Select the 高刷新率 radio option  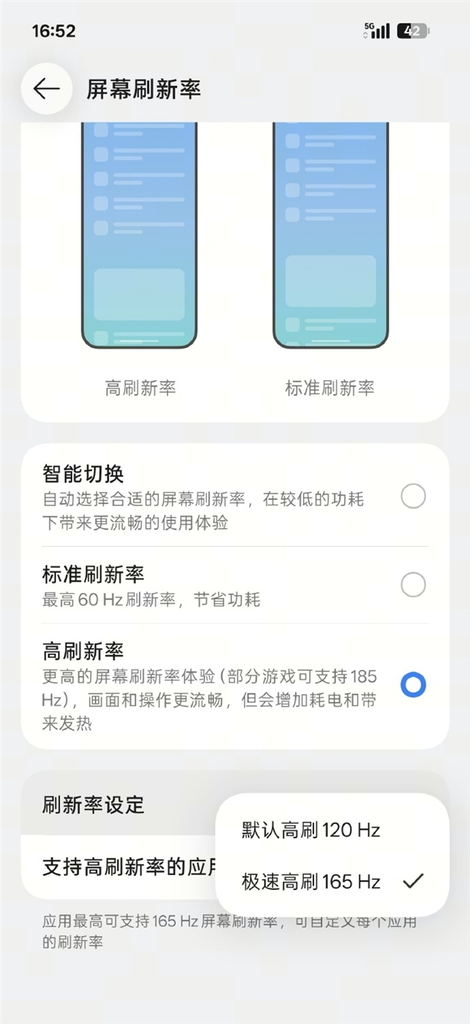413,685
